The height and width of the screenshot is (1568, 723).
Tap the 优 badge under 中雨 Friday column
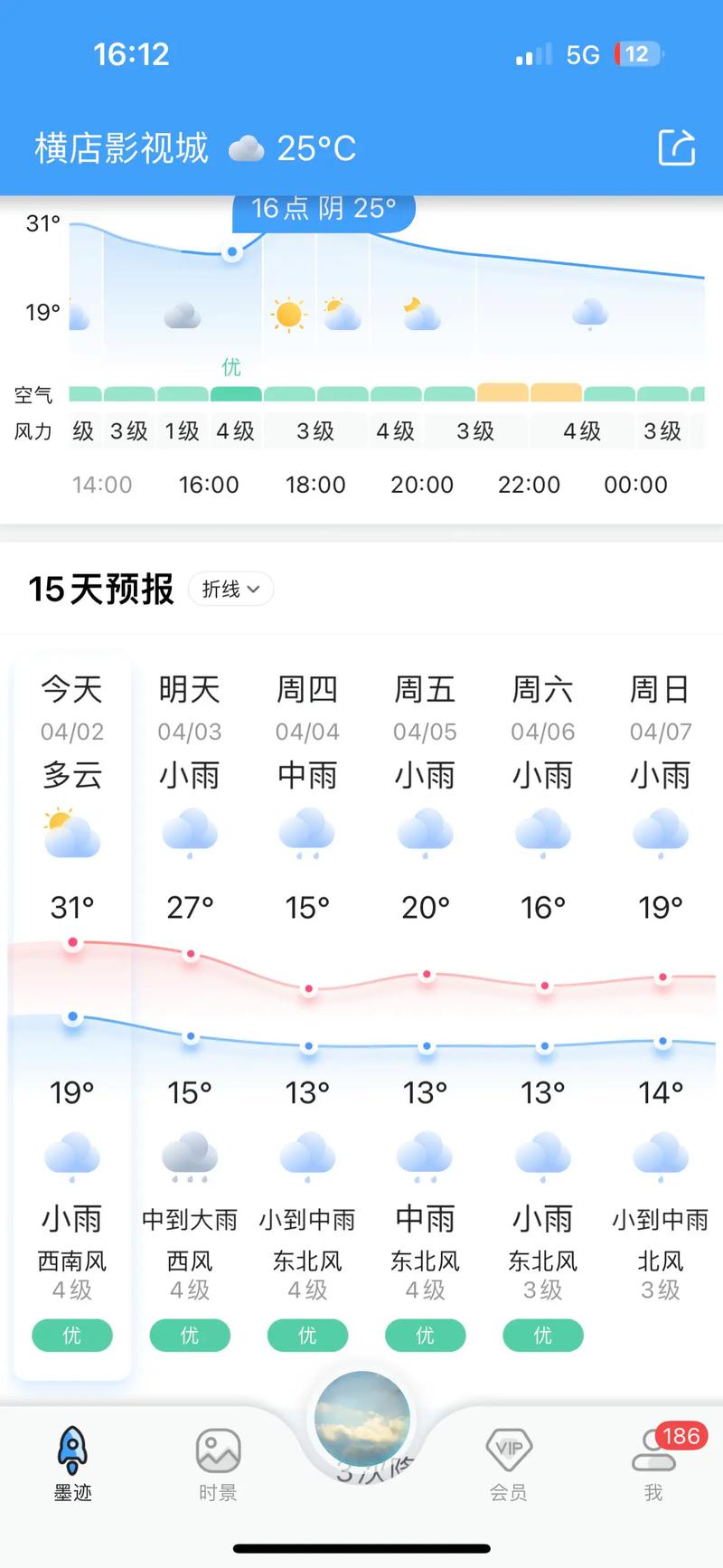[425, 1336]
